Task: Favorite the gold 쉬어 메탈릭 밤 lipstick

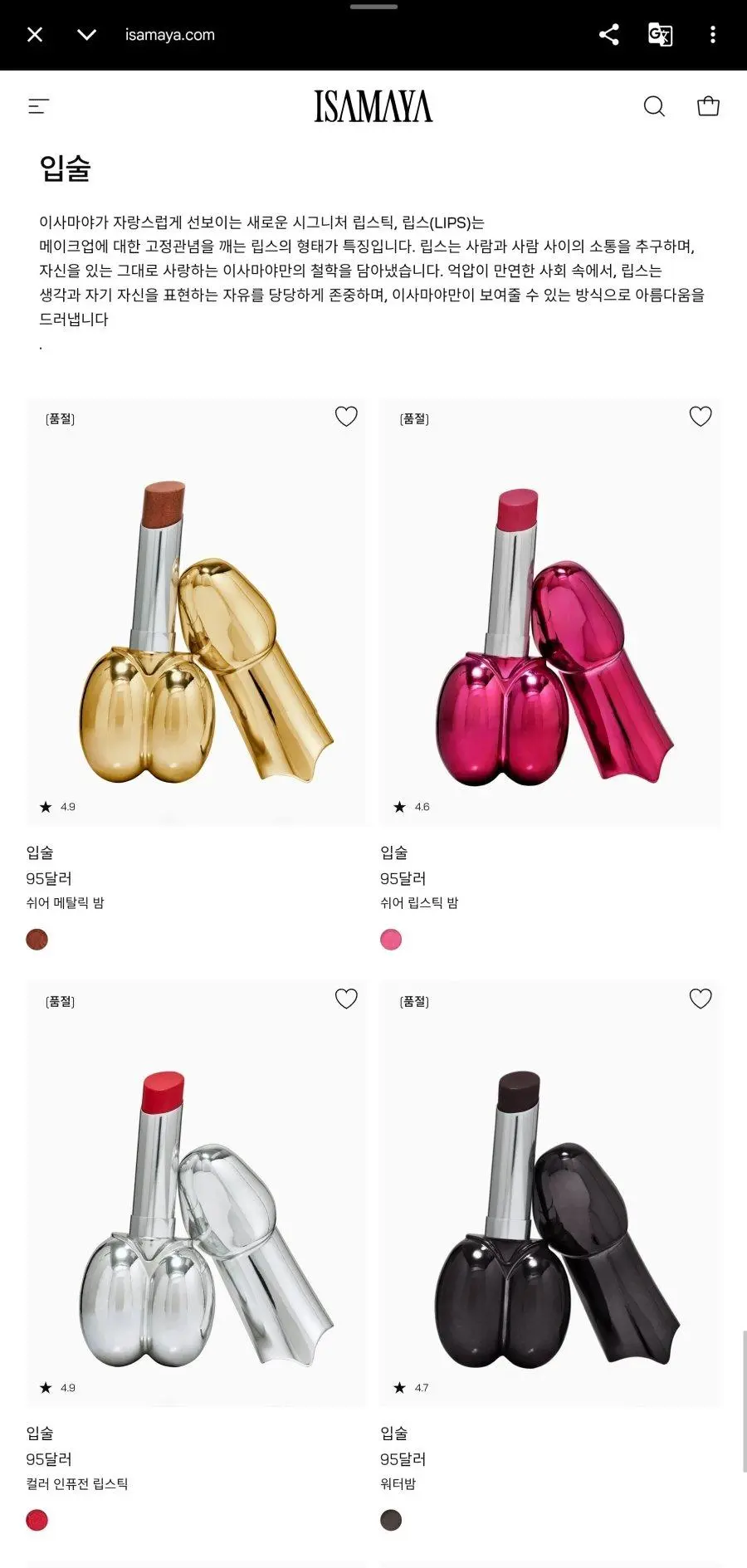Action: click(x=346, y=417)
